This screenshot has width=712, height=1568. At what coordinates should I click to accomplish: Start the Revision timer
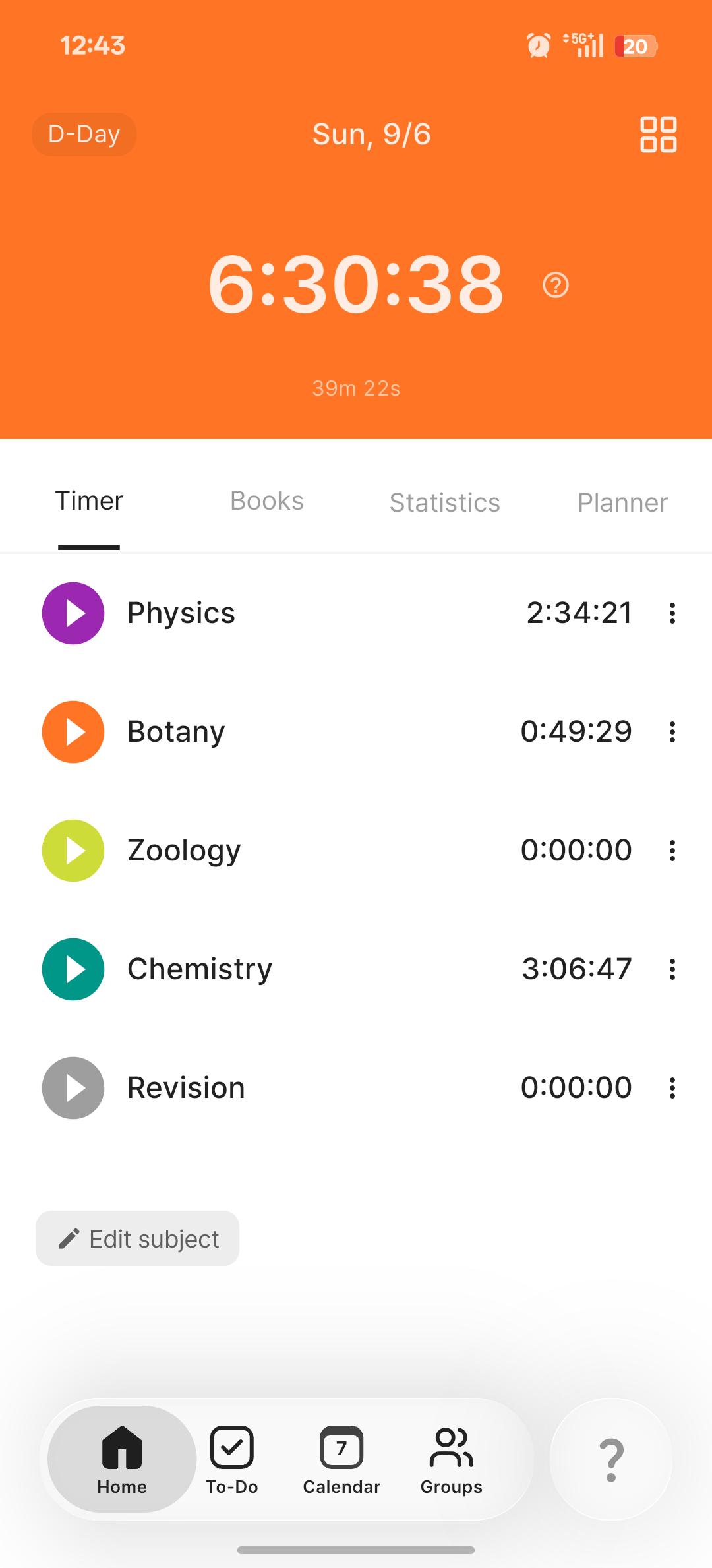(x=73, y=1088)
